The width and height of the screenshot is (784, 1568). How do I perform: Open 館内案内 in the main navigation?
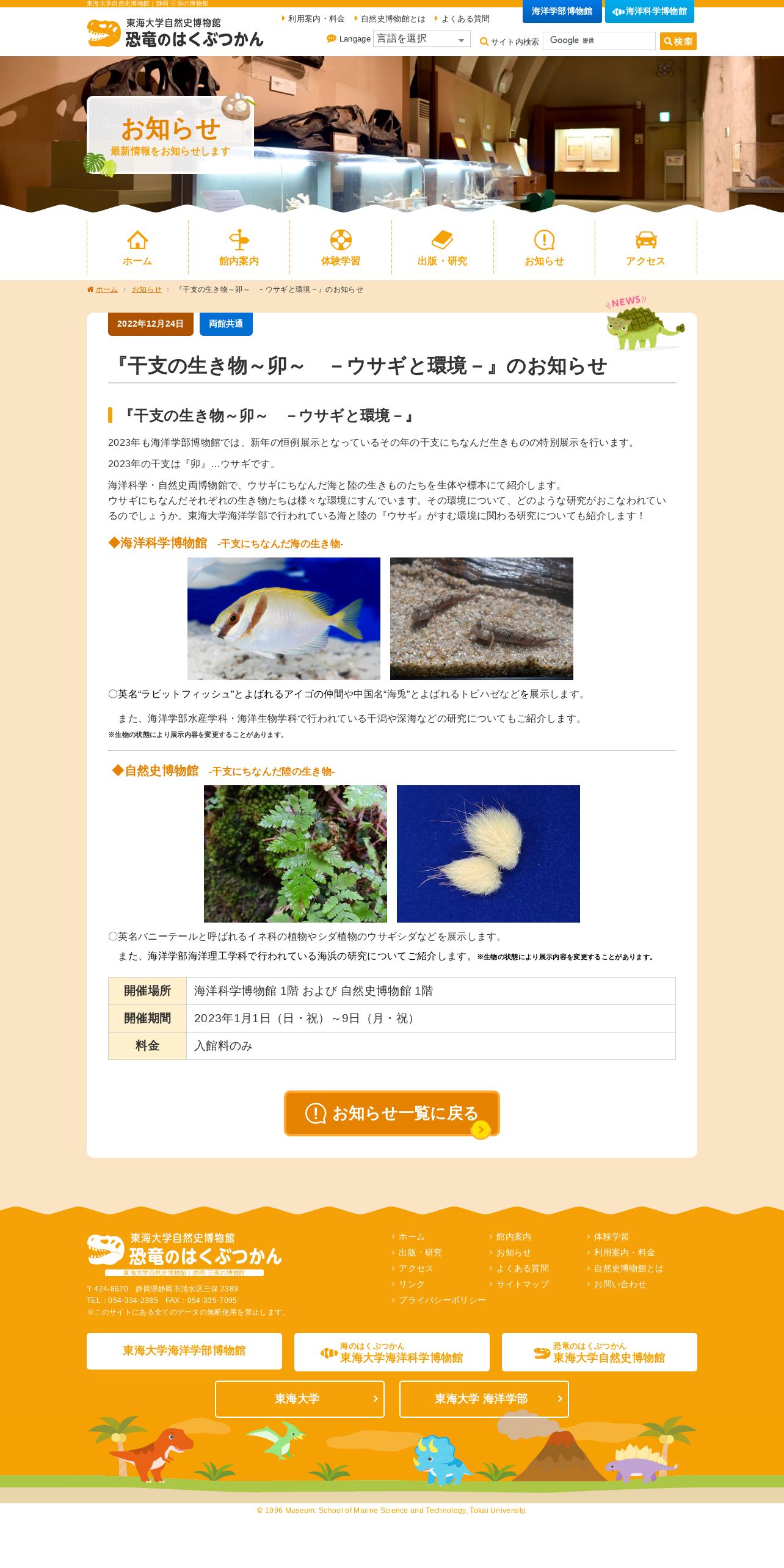point(239,248)
